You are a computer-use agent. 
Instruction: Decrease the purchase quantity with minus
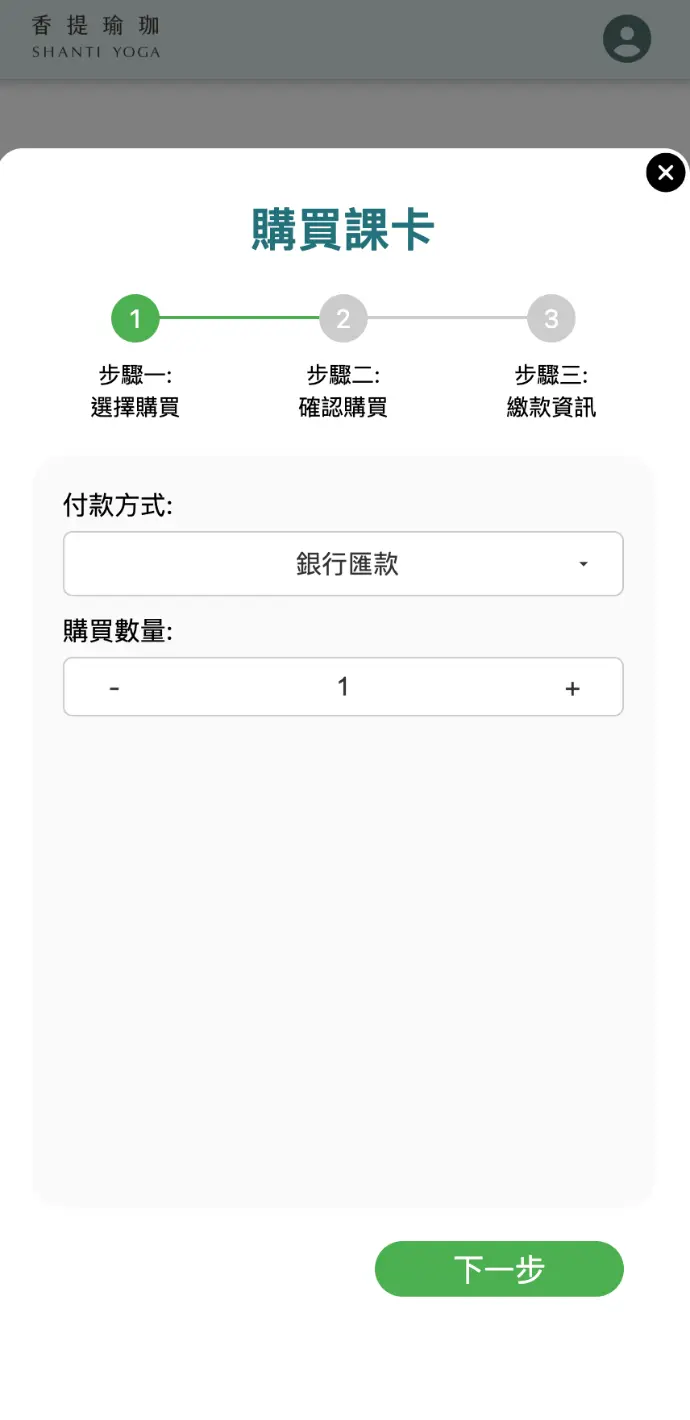[x=115, y=688]
